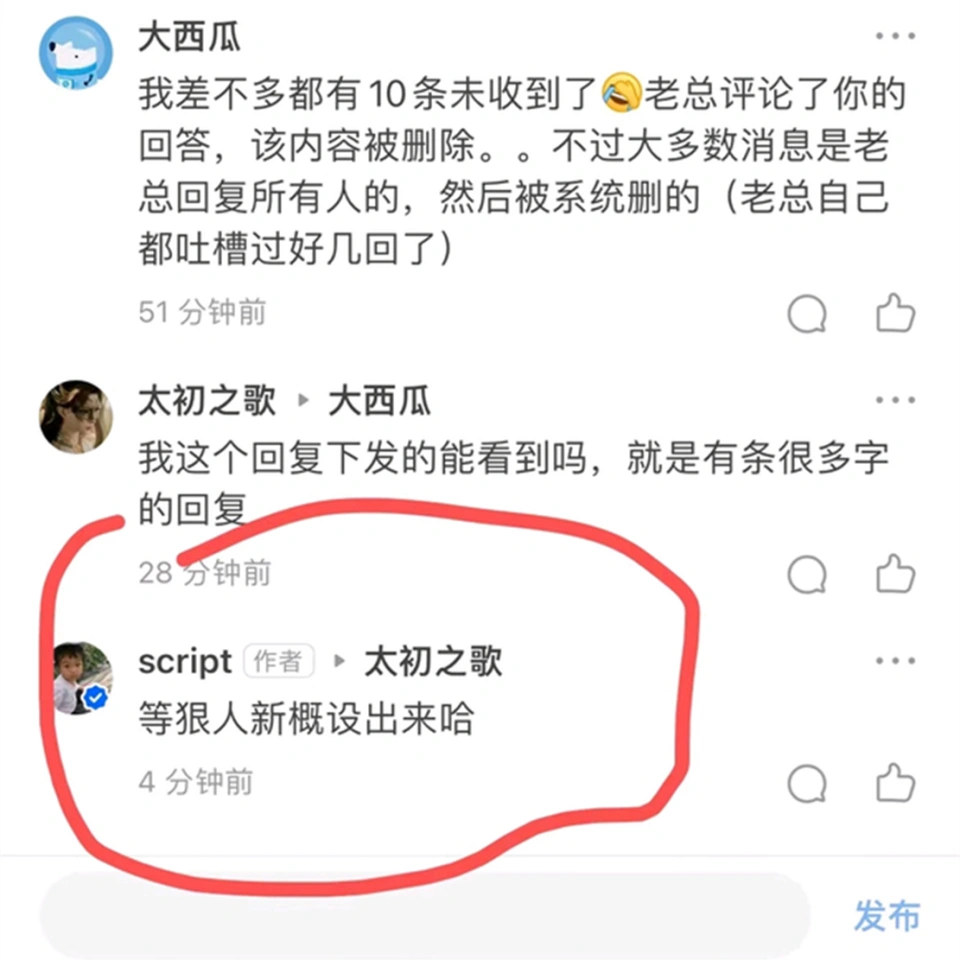
Task: Reply to 太初之歌's comment
Action: coord(807,575)
